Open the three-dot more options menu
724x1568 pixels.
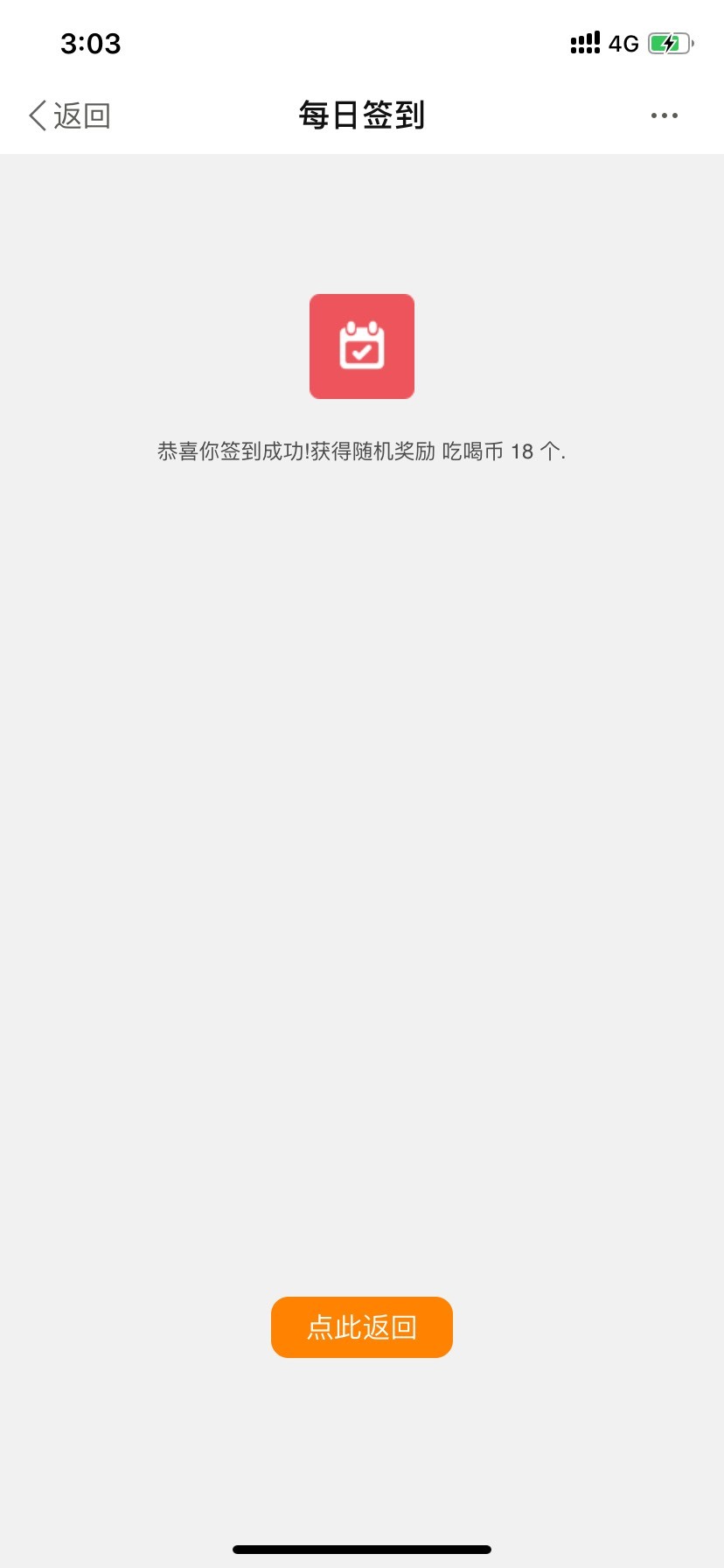(x=665, y=115)
